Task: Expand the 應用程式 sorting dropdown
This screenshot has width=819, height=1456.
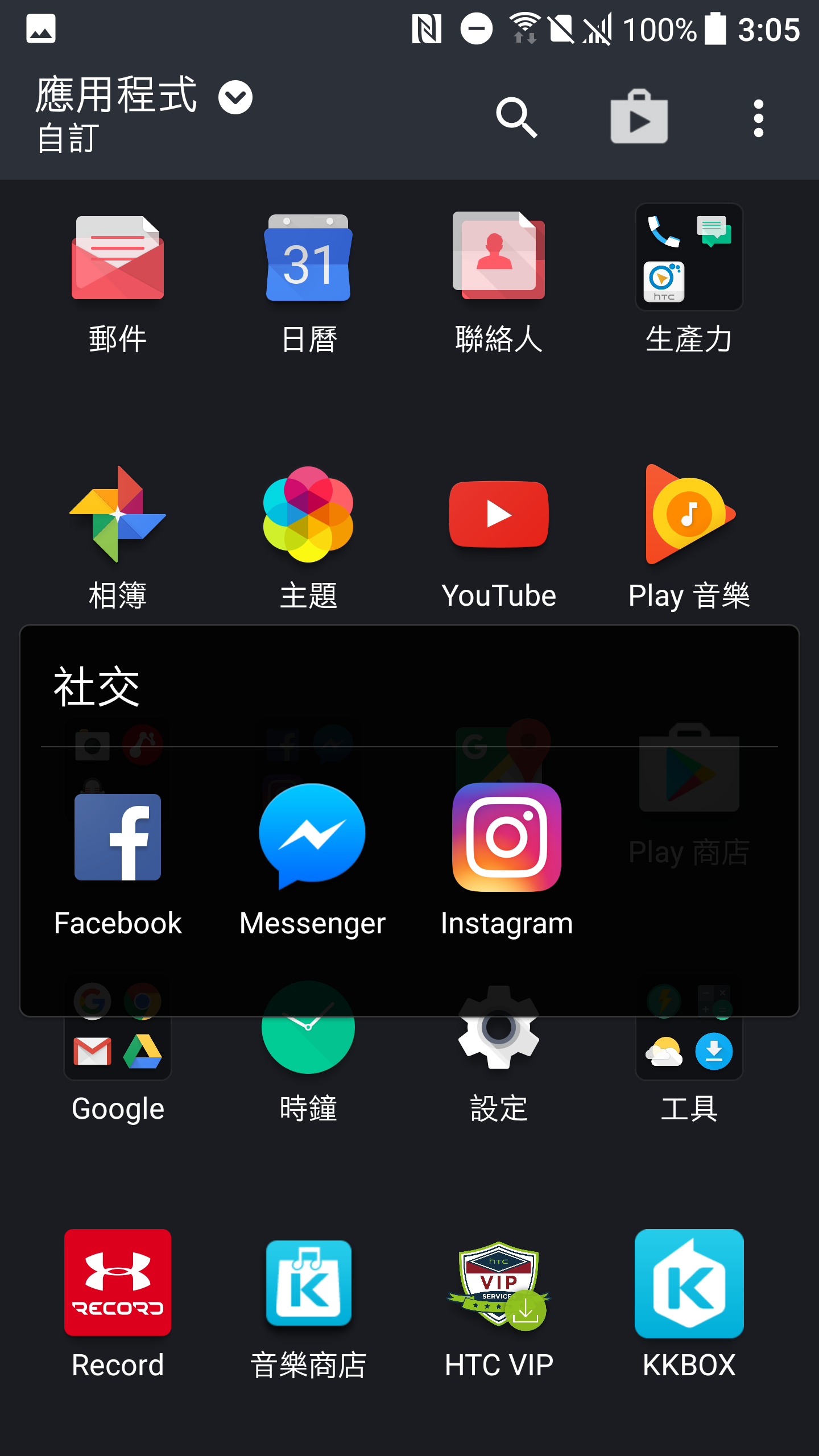Action: click(235, 97)
